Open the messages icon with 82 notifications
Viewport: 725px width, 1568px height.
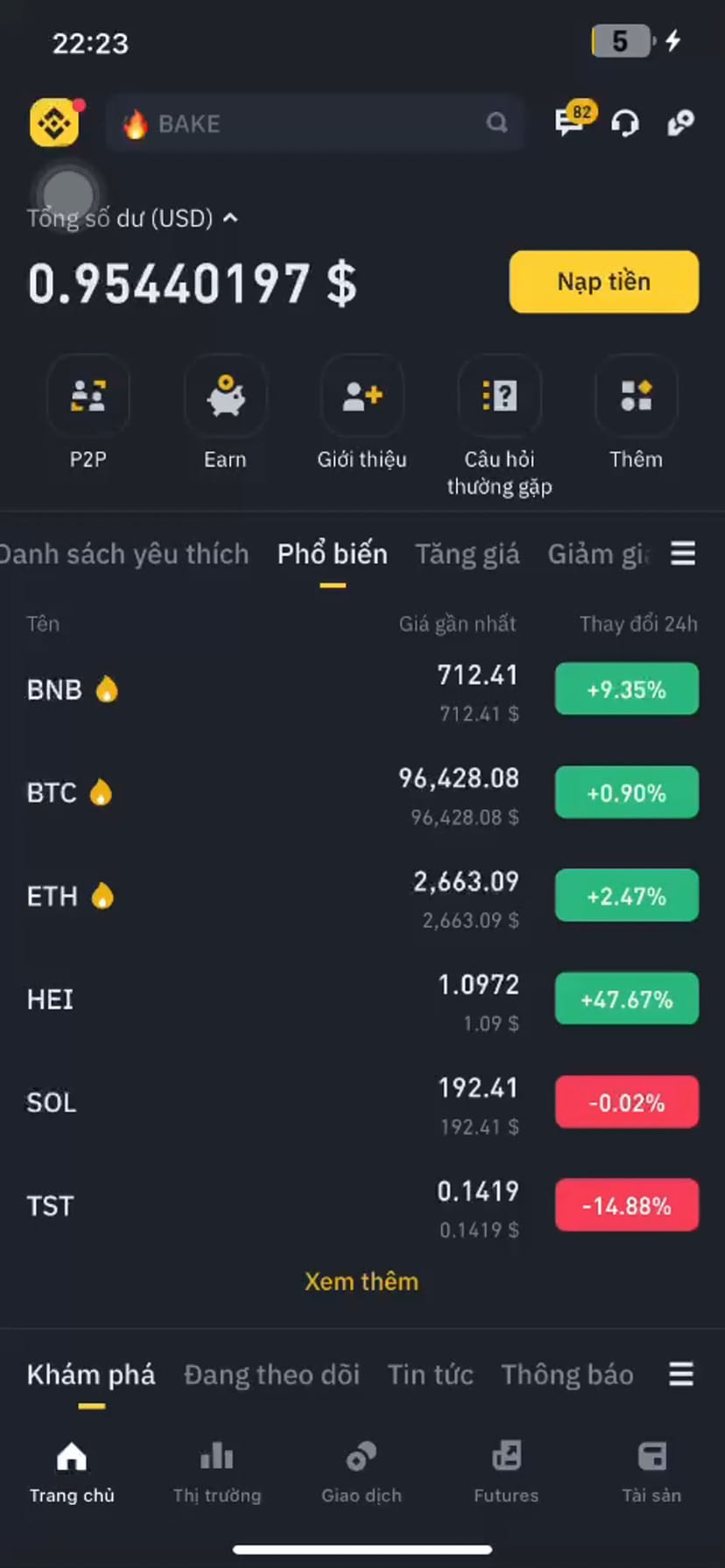570,123
